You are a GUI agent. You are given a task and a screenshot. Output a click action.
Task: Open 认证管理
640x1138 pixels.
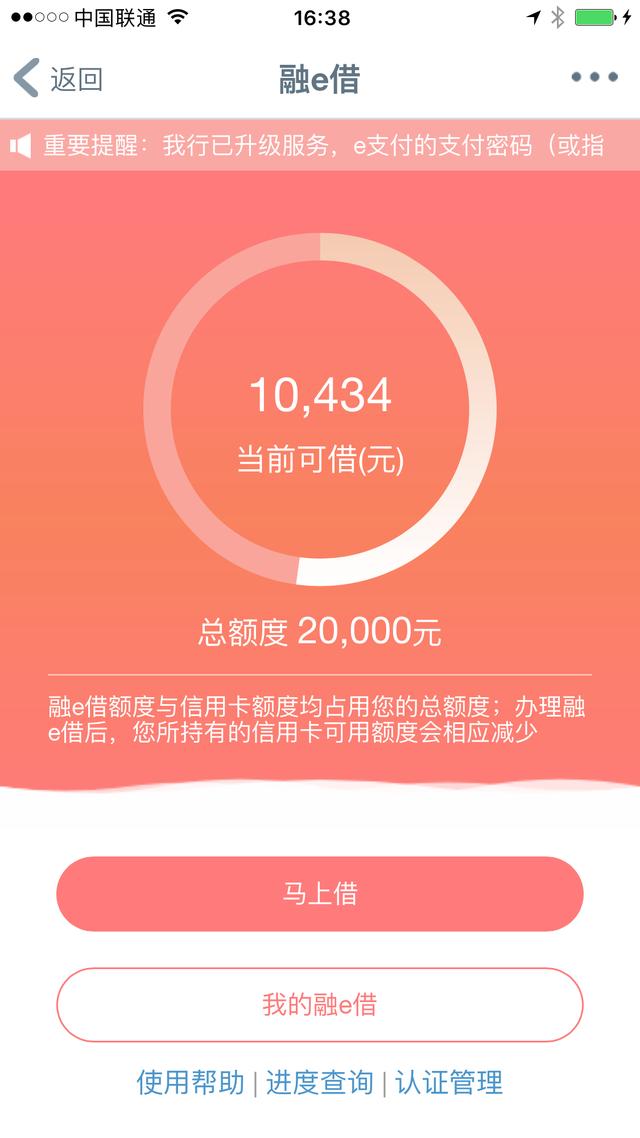449,1082
